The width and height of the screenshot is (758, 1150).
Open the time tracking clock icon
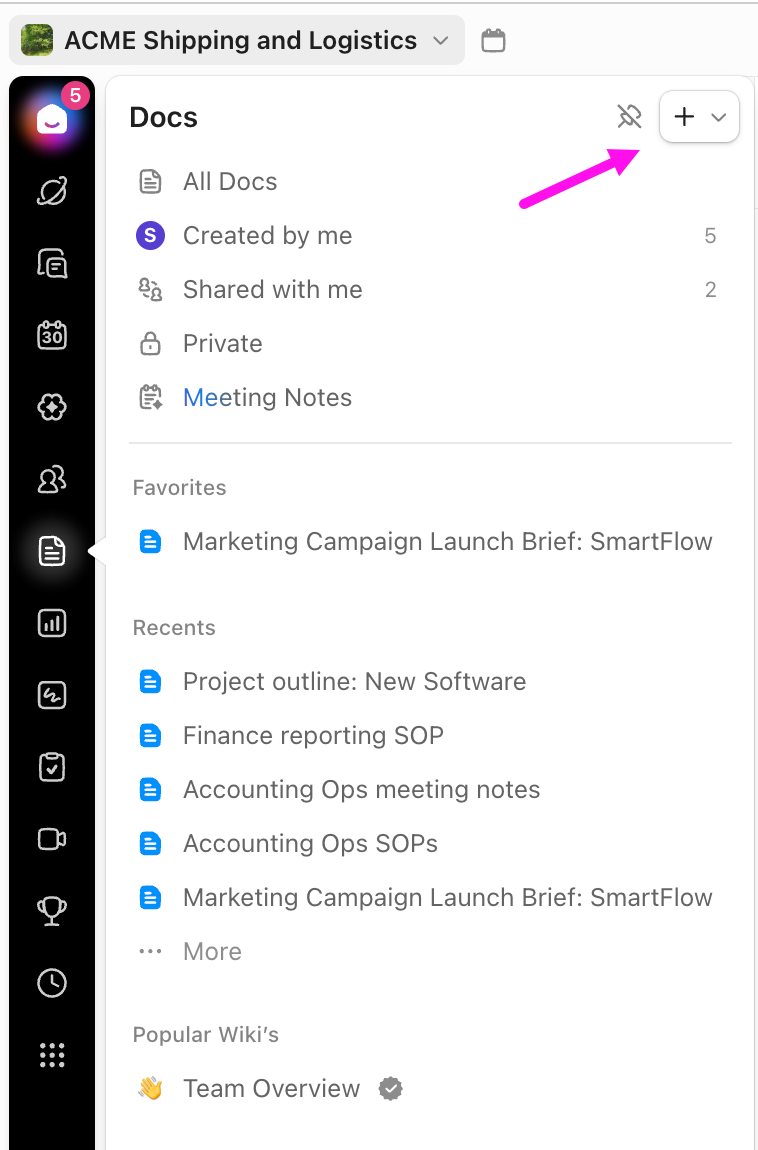pyautogui.click(x=52, y=983)
